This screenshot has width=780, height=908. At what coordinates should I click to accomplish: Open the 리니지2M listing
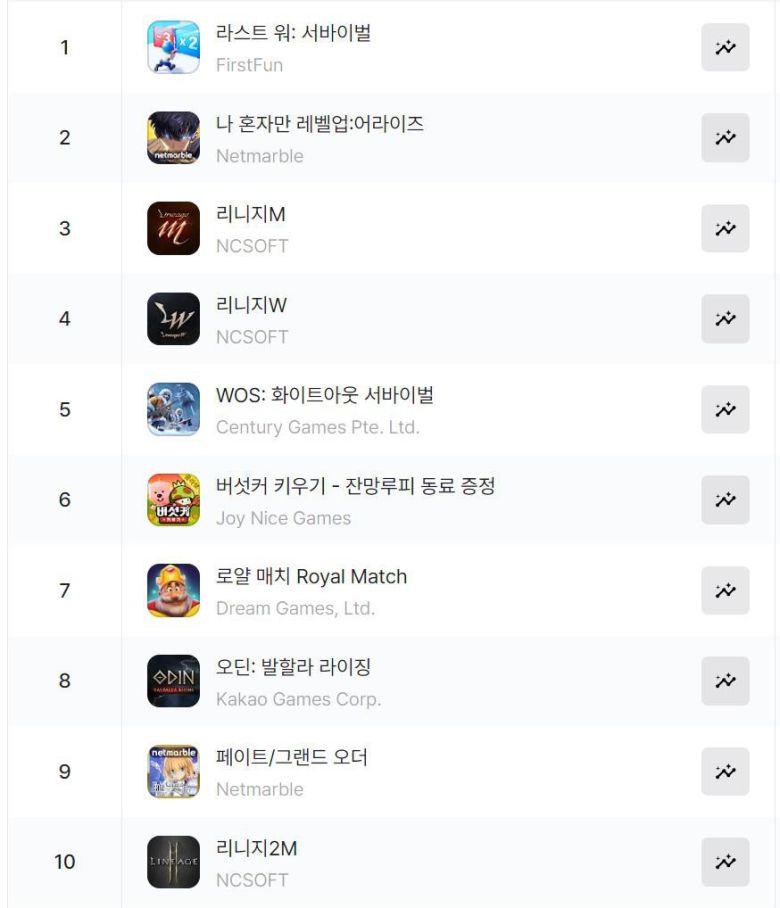[x=256, y=848]
